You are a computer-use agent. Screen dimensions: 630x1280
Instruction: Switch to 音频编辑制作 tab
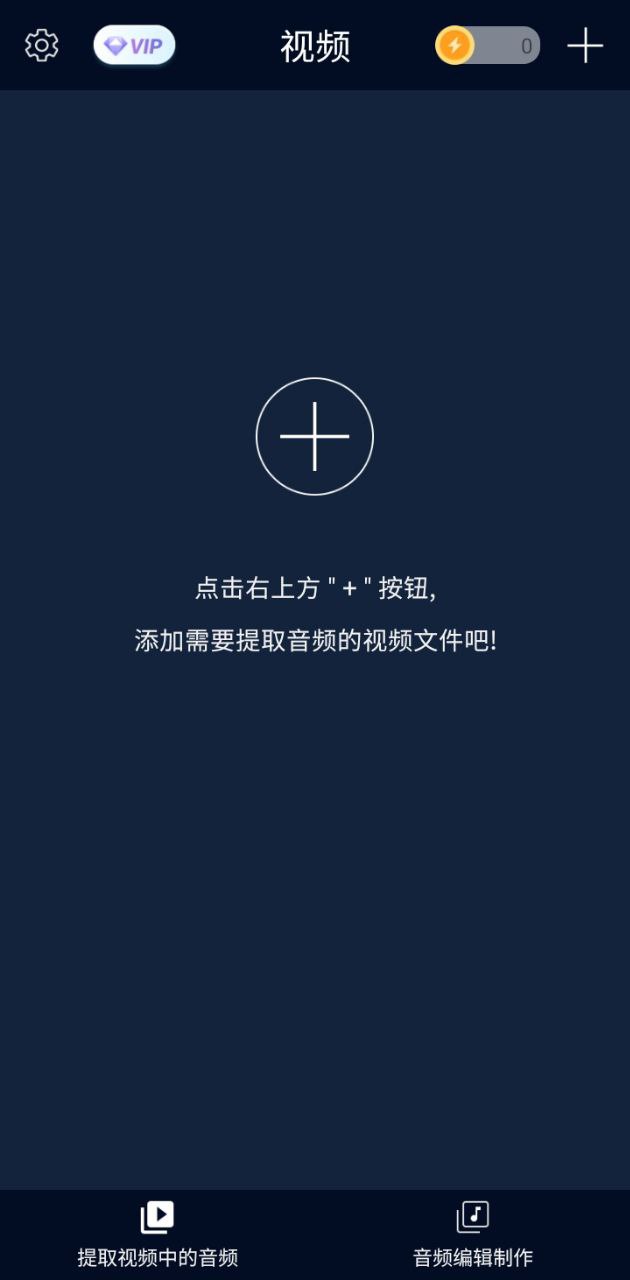pos(473,1235)
